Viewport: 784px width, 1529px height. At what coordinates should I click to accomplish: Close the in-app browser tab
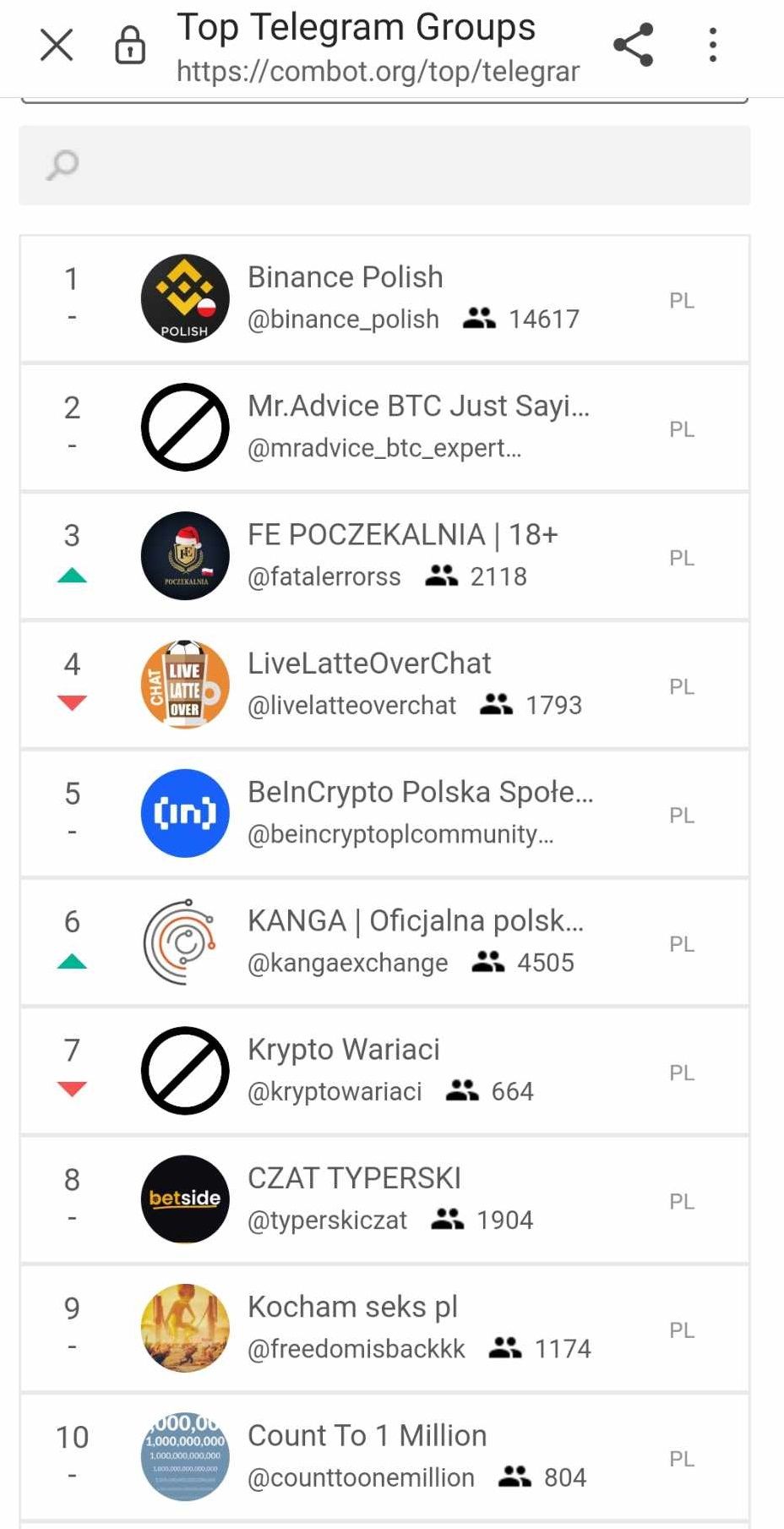[x=57, y=45]
